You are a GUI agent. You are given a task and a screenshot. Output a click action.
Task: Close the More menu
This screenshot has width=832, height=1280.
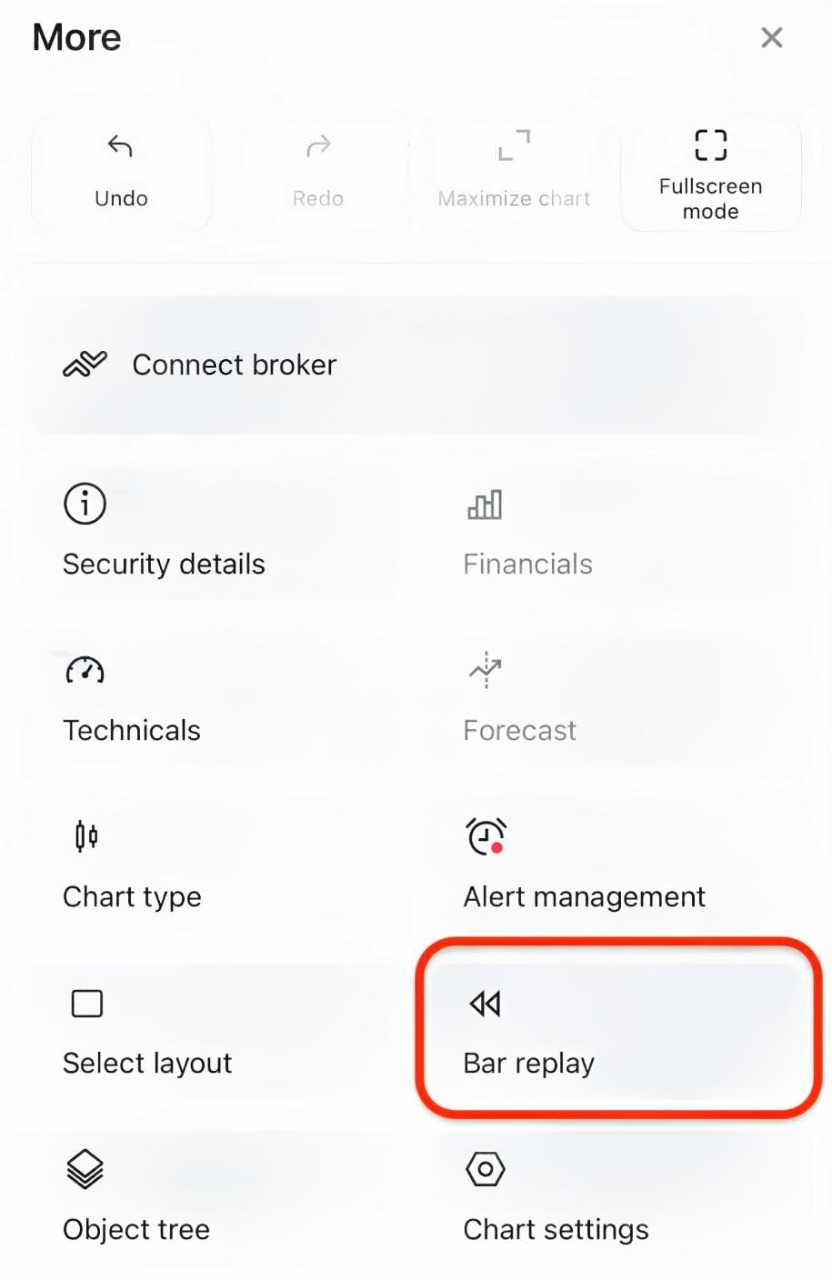[771, 38]
